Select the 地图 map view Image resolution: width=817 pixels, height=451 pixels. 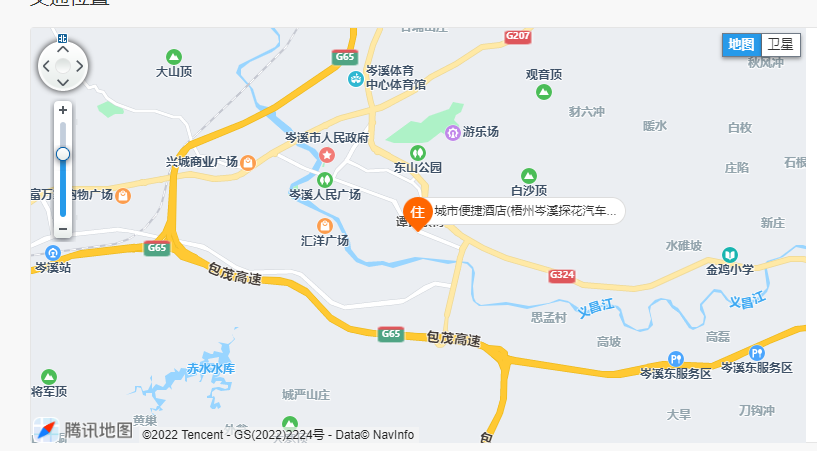741,44
